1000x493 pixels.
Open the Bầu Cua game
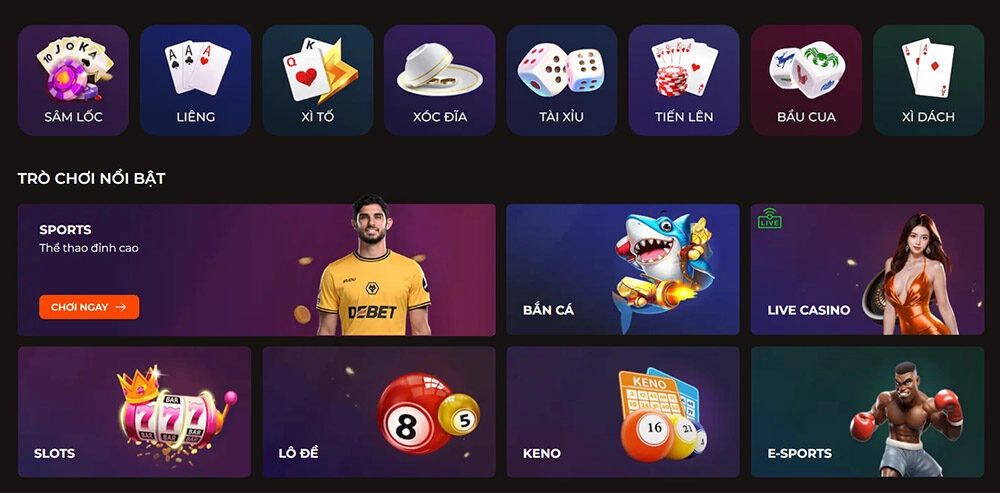805,80
